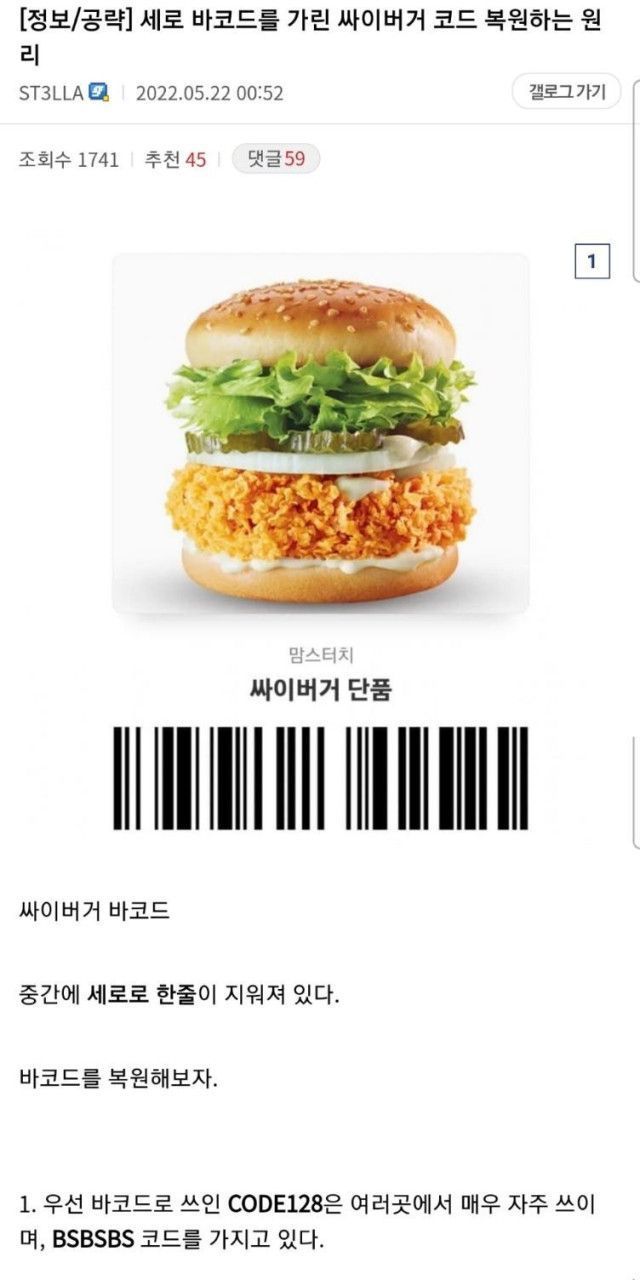The width and height of the screenshot is (640, 1280).
Task: Jump to the 댓글 59 comments
Action: coord(276,159)
